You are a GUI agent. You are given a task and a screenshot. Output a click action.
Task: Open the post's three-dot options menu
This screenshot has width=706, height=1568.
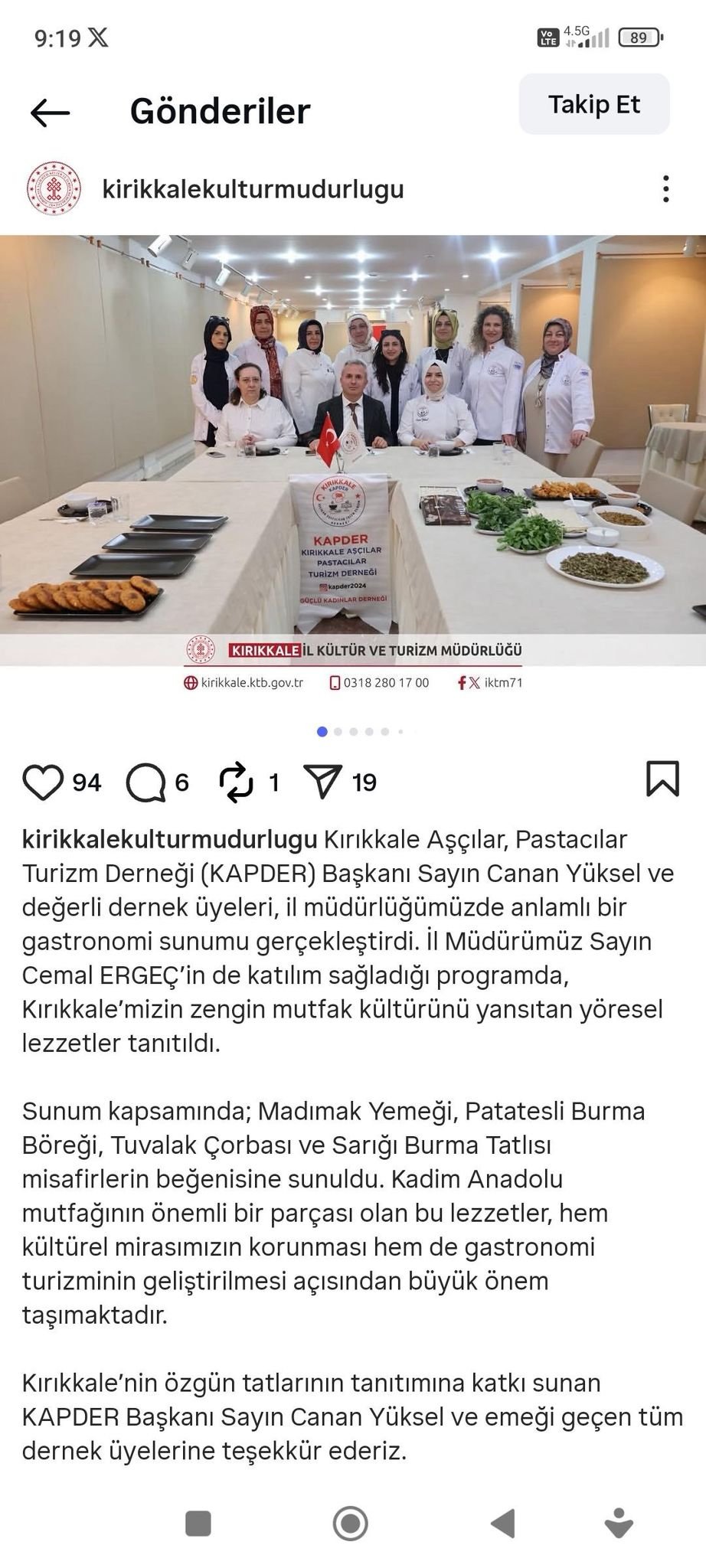[x=666, y=189]
